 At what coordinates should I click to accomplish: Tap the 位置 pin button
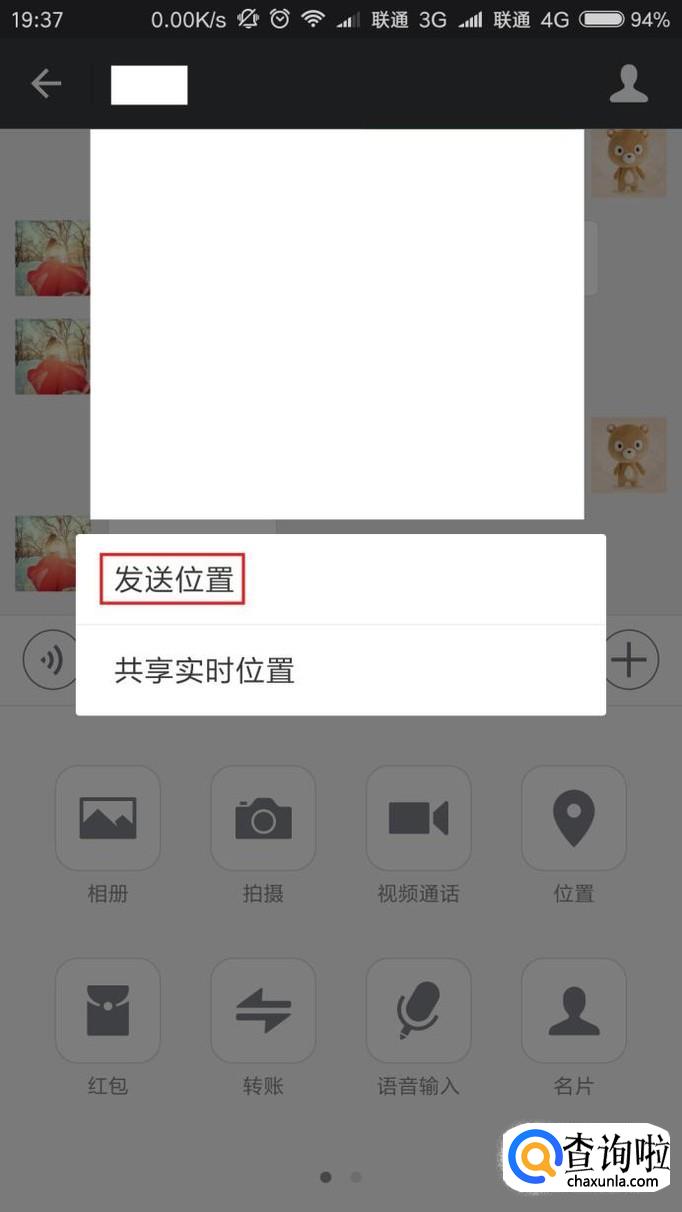point(574,818)
